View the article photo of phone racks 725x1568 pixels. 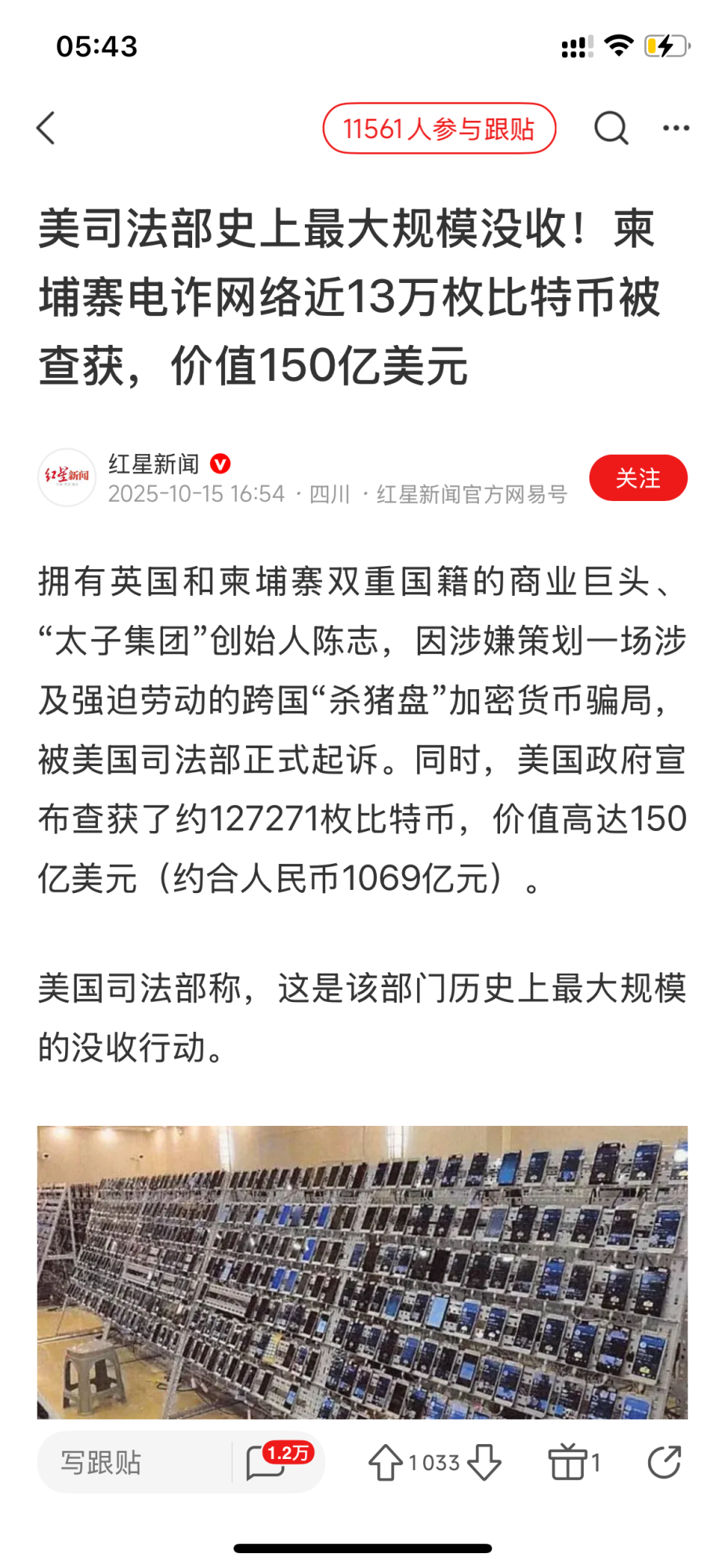362,1272
